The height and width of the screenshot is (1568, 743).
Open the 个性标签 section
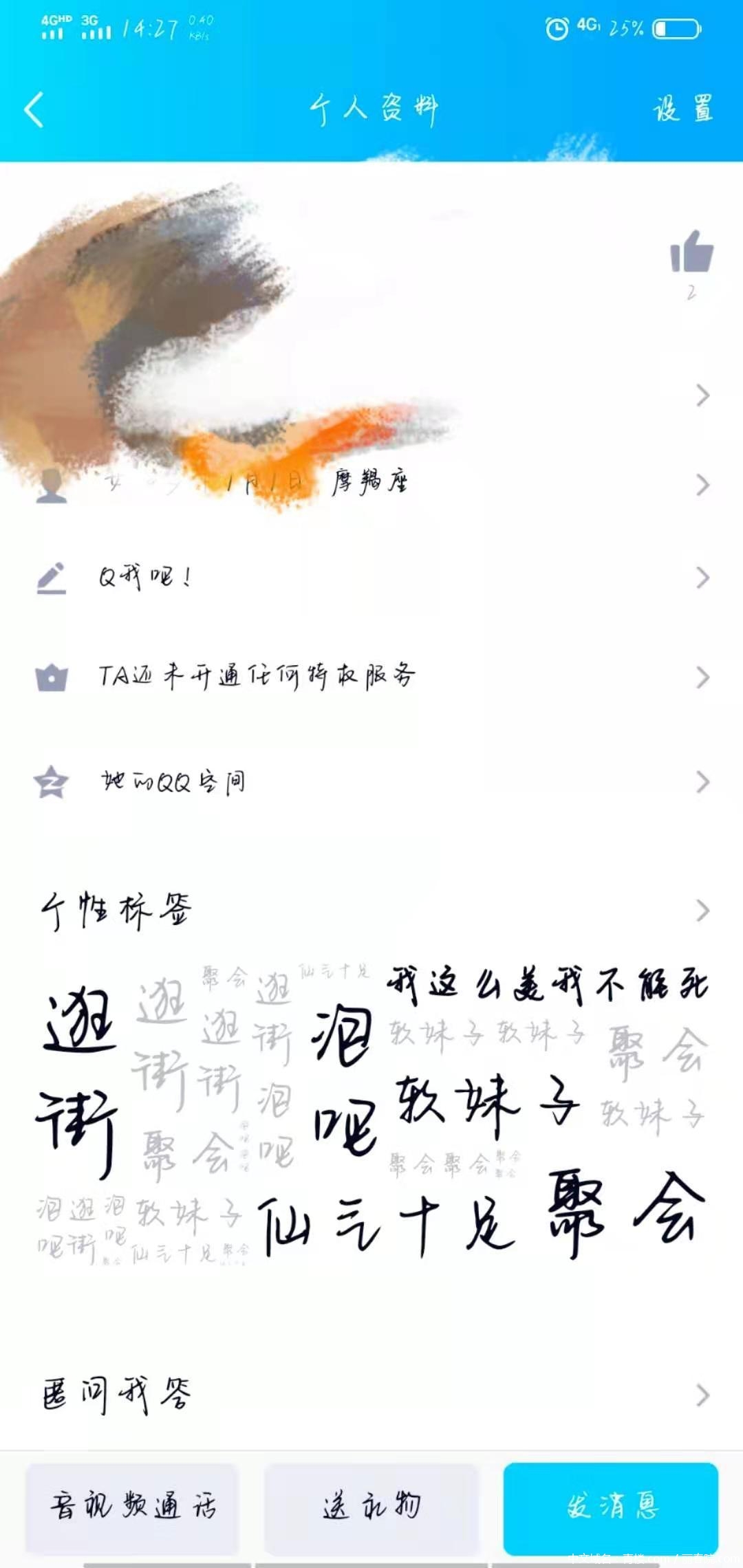[371, 911]
